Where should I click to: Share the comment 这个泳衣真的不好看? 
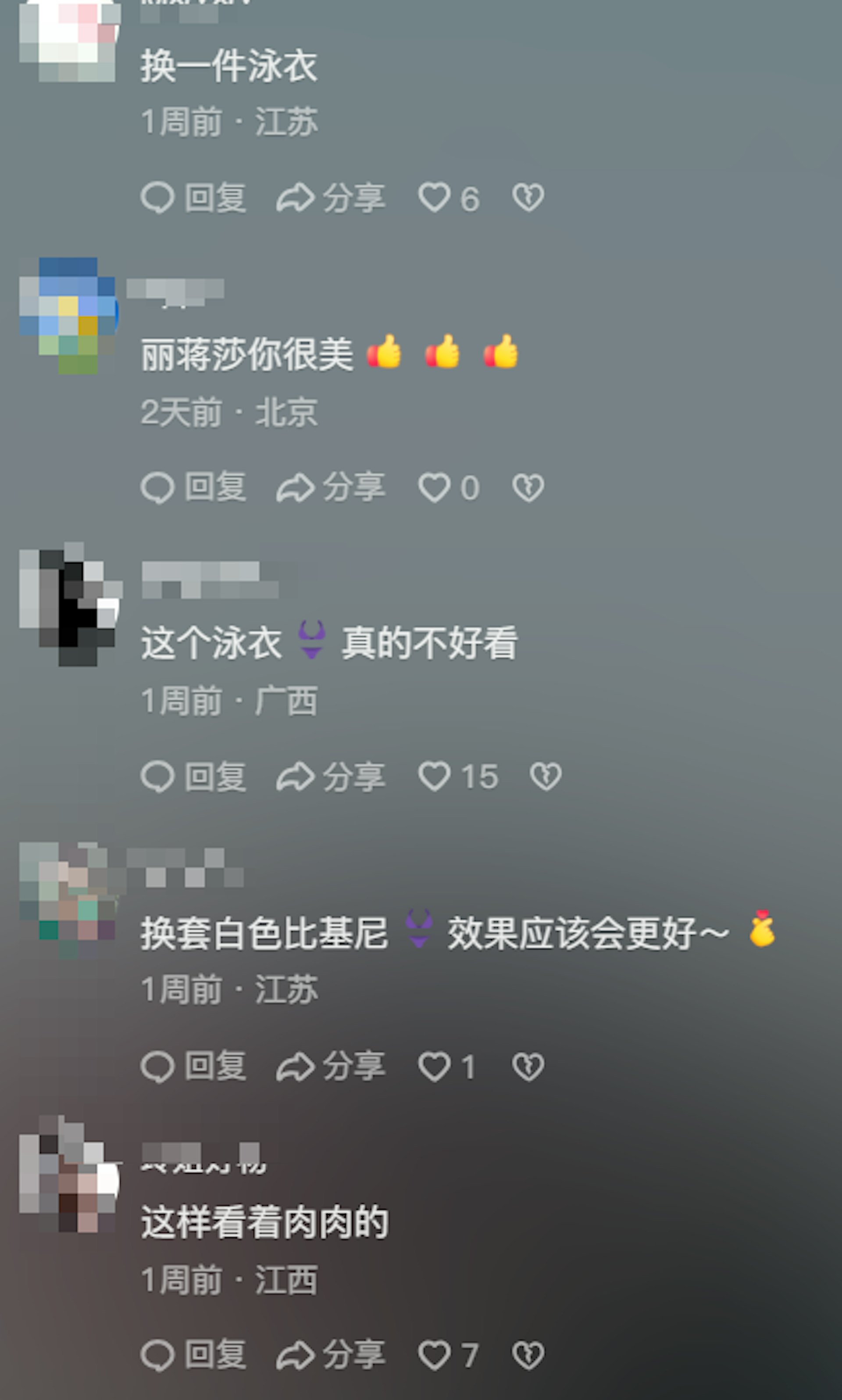330,776
